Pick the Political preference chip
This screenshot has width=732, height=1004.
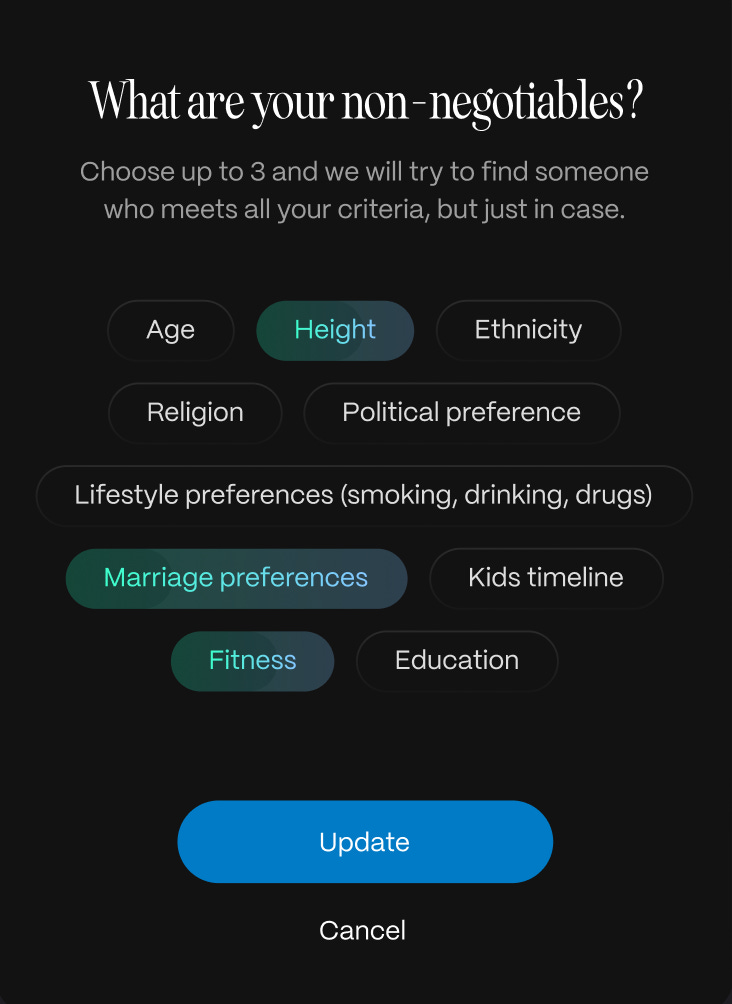pyautogui.click(x=461, y=413)
